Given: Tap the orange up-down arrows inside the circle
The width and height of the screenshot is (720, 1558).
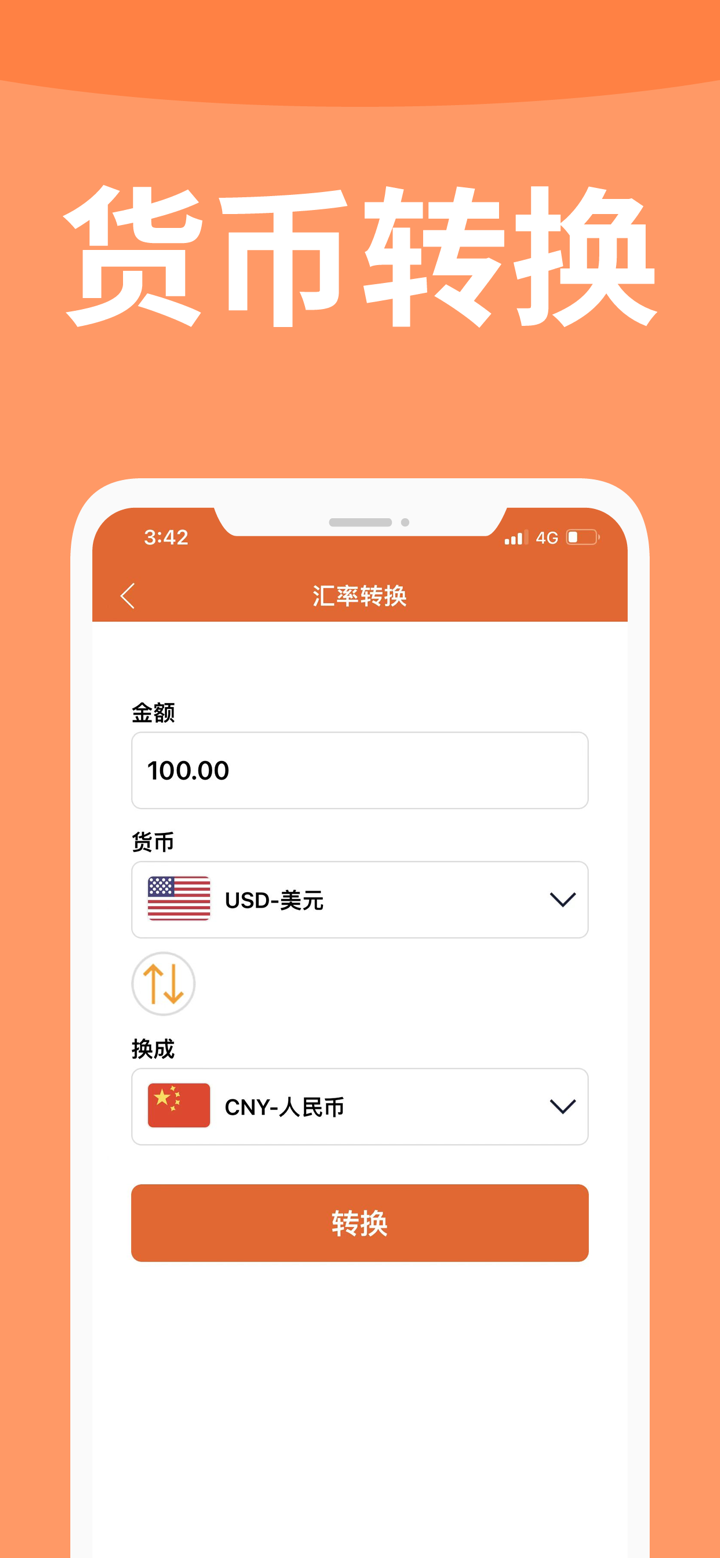Looking at the screenshot, I should pyautogui.click(x=163, y=983).
